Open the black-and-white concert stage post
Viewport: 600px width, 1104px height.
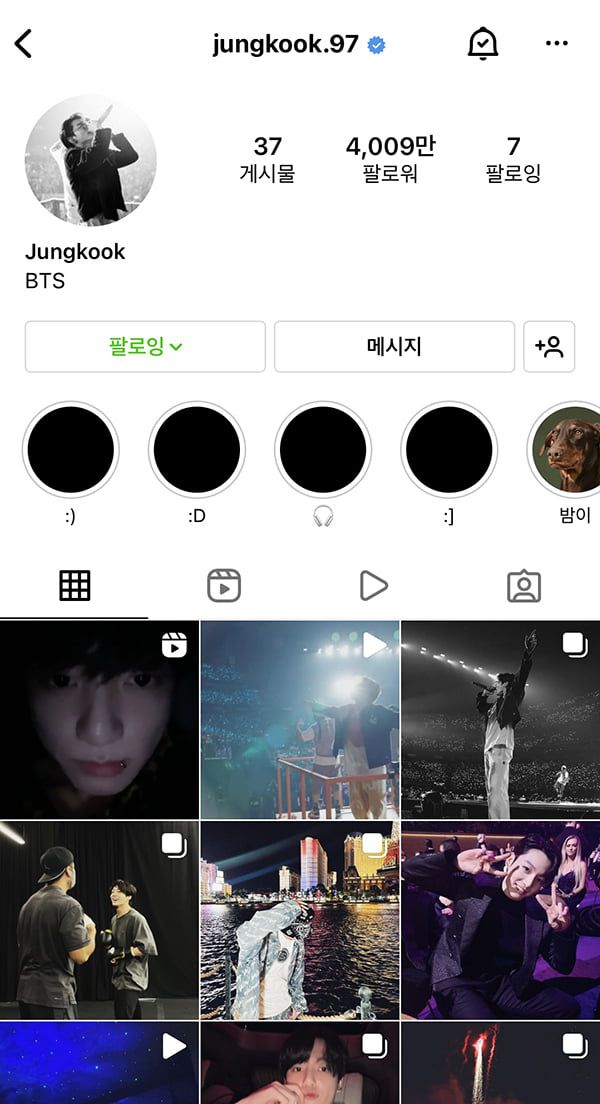tap(500, 720)
